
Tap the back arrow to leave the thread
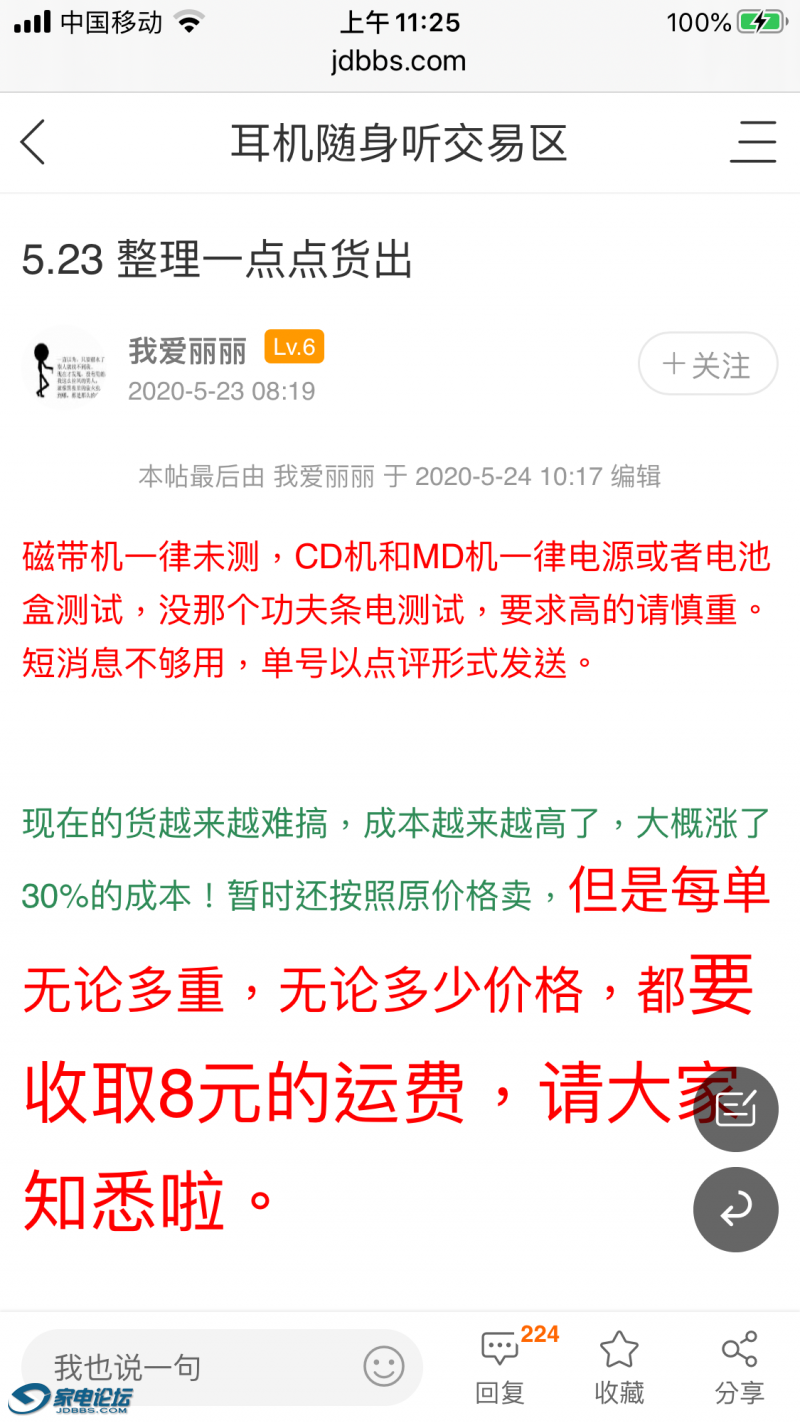pyautogui.click(x=32, y=142)
